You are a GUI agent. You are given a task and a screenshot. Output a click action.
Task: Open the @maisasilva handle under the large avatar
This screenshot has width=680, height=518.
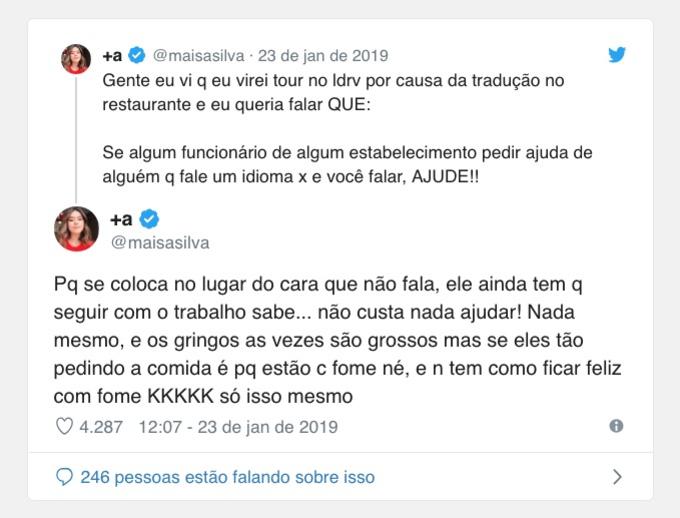coord(159,243)
